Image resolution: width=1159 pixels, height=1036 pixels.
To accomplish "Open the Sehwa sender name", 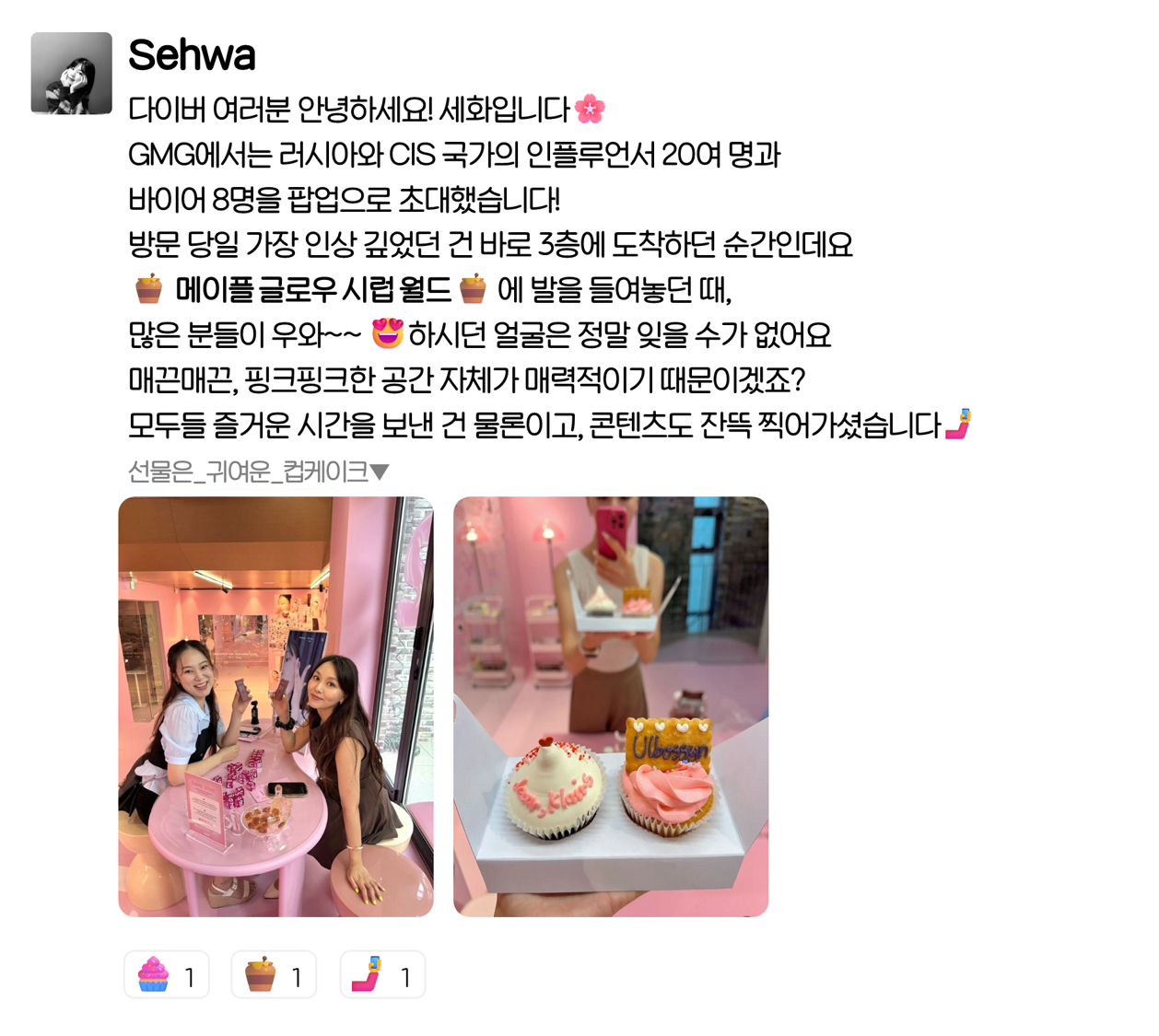I will [x=191, y=55].
